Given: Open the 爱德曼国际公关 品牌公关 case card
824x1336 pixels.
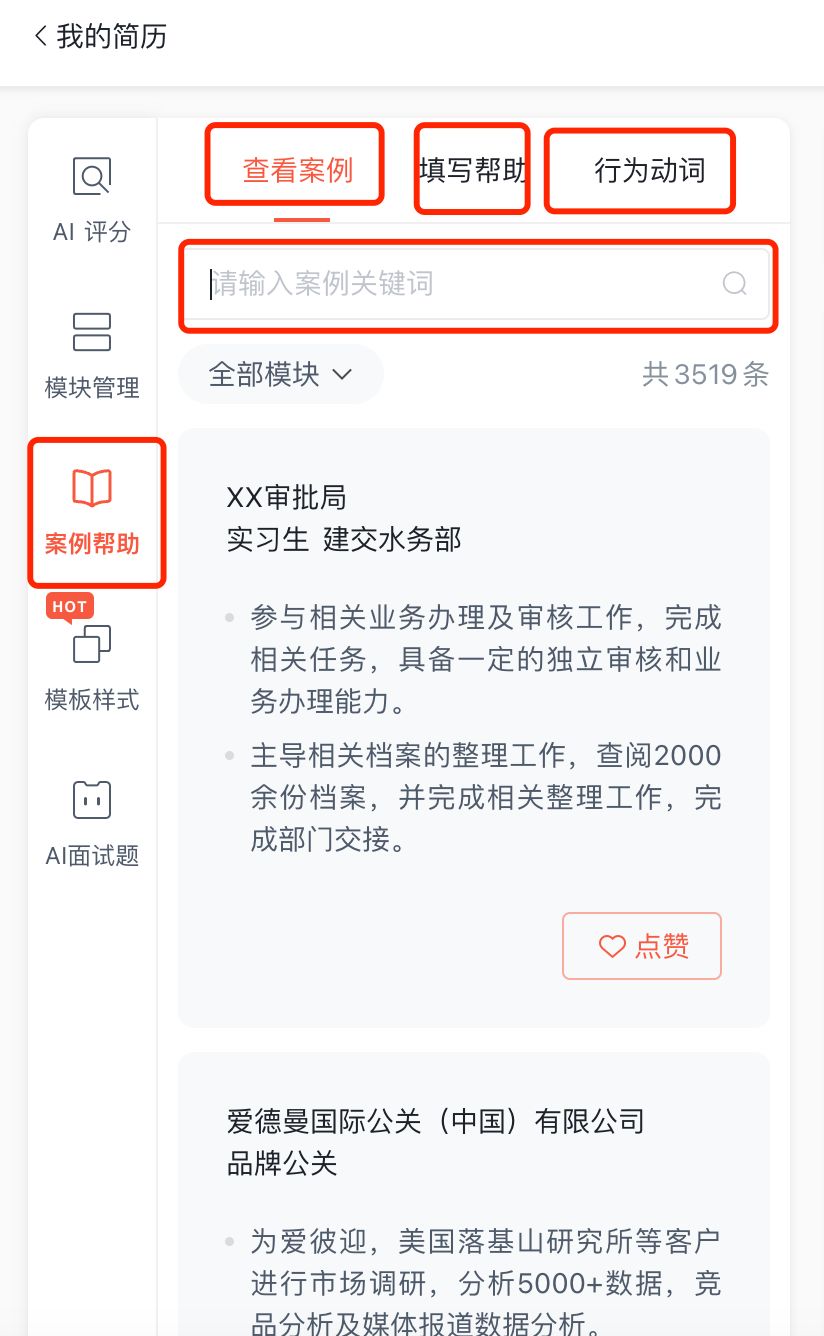Looking at the screenshot, I should pyautogui.click(x=474, y=1194).
